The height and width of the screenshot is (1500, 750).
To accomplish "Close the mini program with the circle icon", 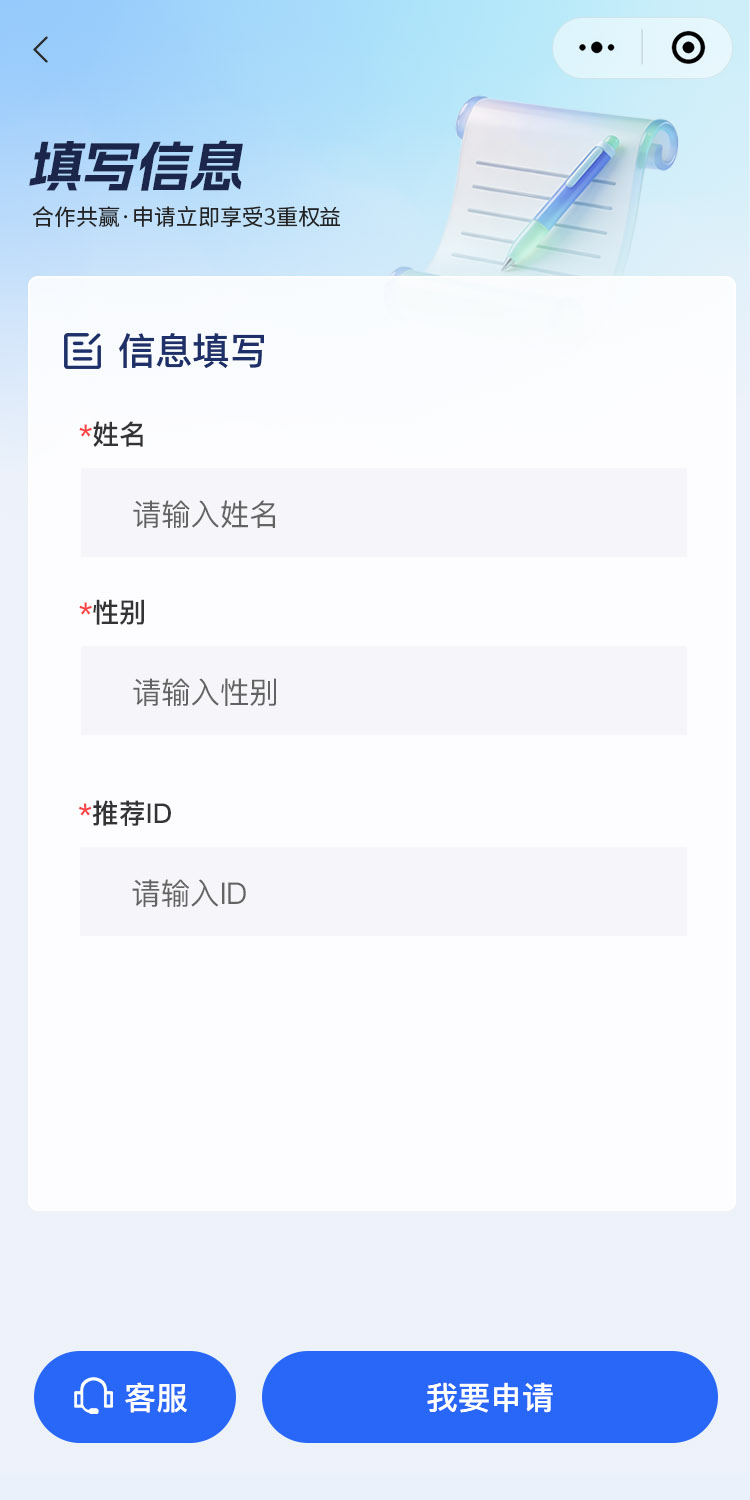I will pos(688,48).
